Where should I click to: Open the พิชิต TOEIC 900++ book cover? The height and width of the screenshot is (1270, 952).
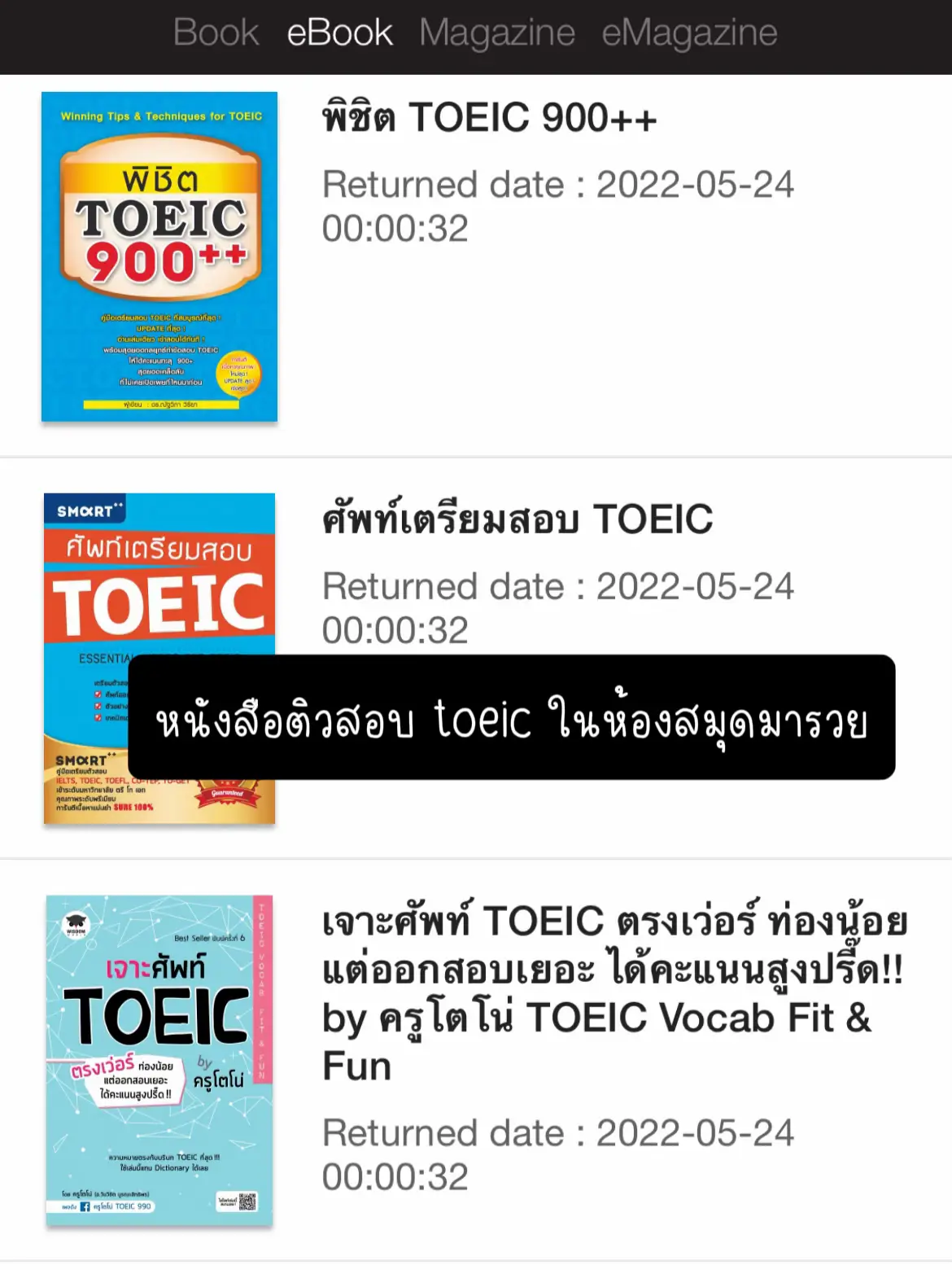(159, 256)
